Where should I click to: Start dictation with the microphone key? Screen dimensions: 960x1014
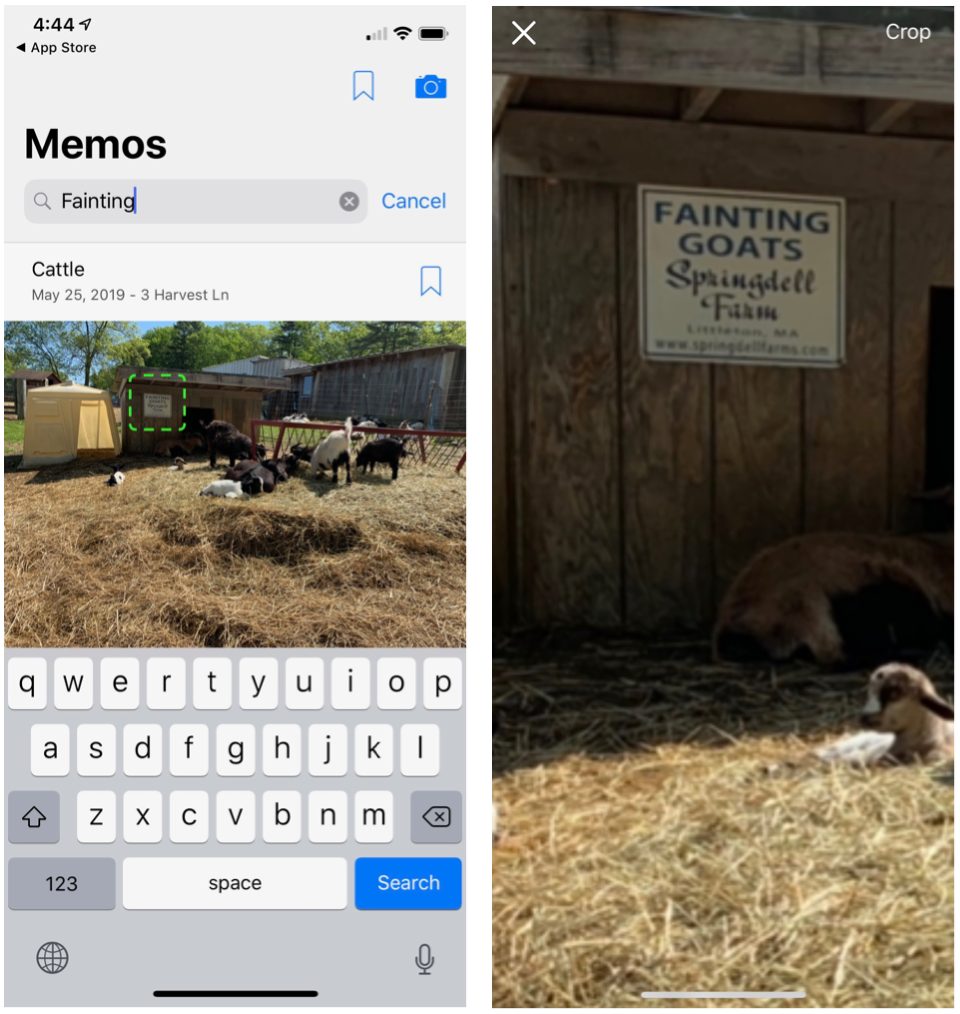tap(425, 959)
